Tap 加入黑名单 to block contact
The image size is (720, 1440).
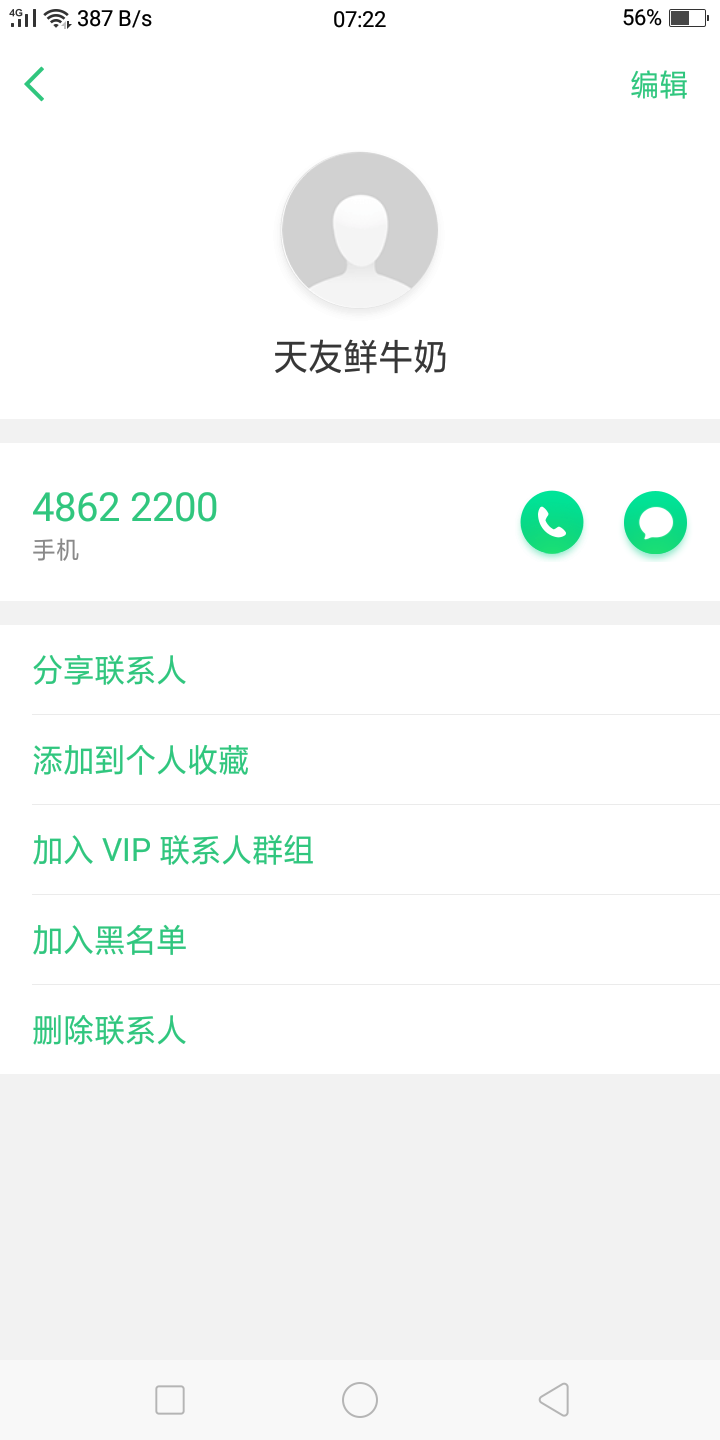coord(360,940)
